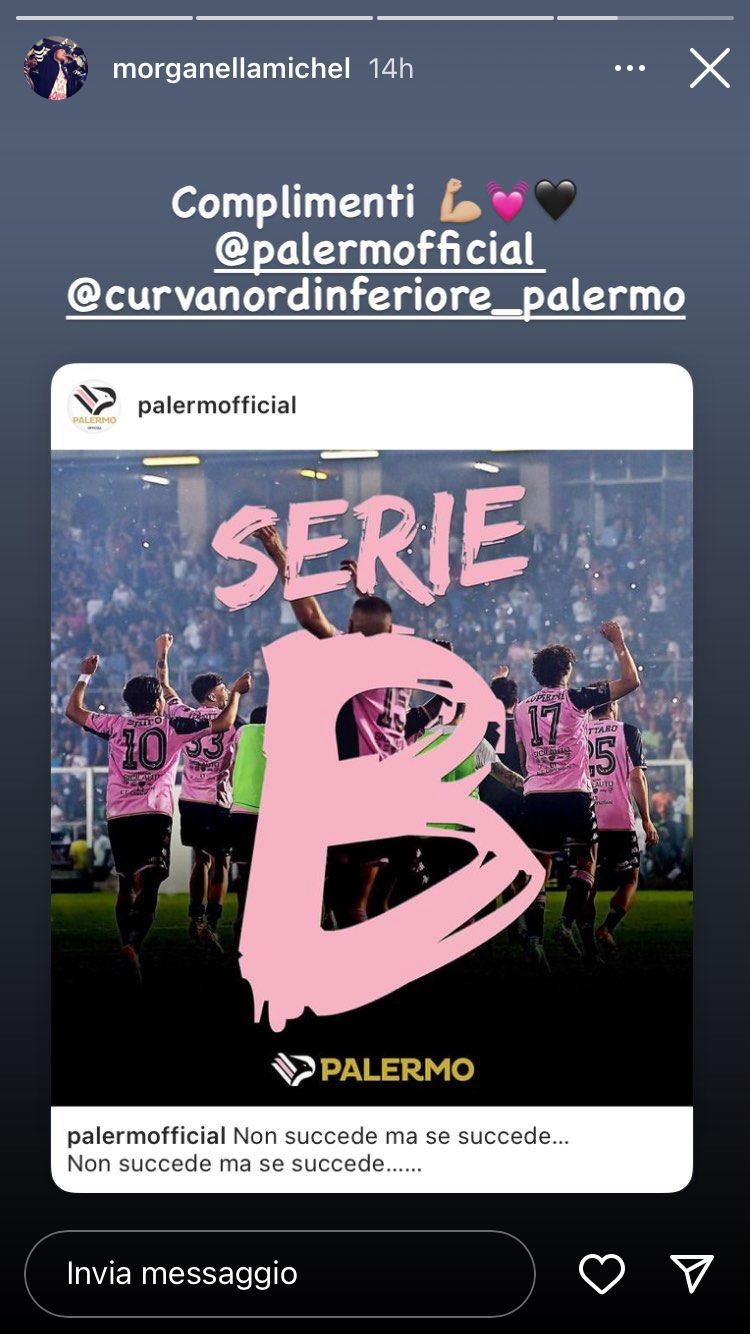Close the story viewer
The width and height of the screenshot is (750, 1334).
click(x=710, y=68)
